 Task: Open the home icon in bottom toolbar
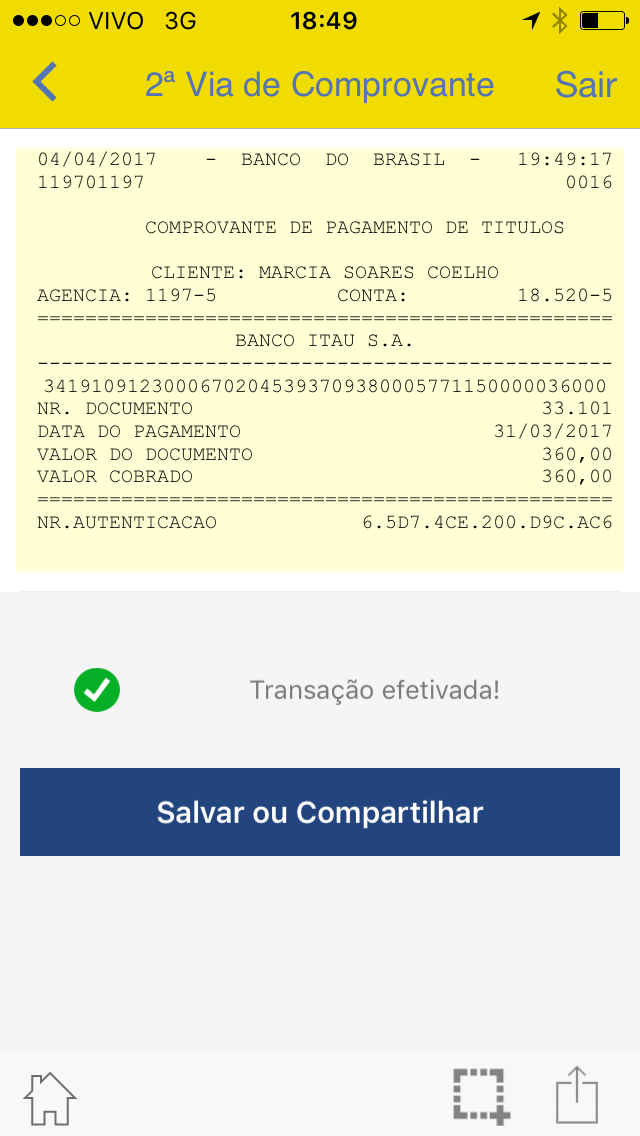click(50, 1098)
